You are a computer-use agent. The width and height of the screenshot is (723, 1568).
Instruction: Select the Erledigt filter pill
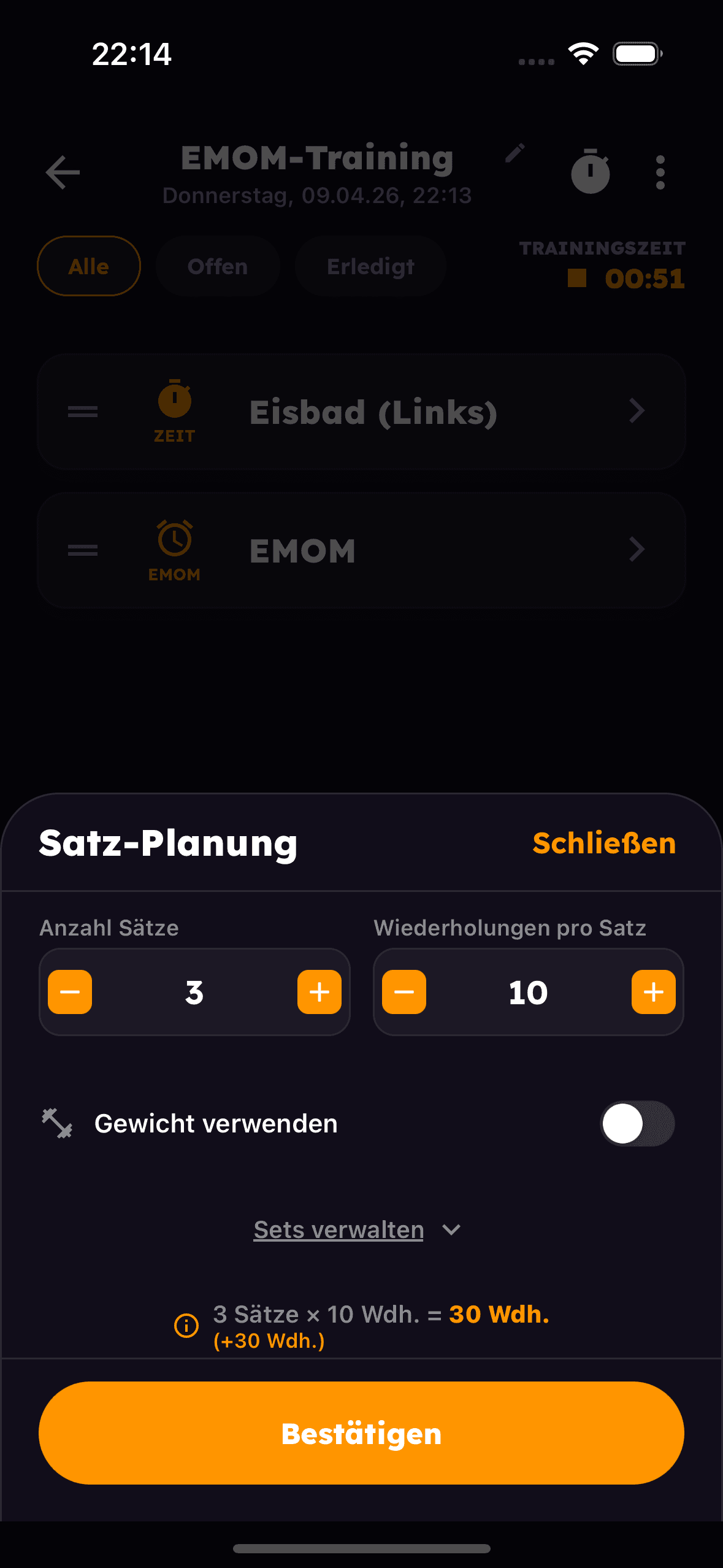point(370,266)
